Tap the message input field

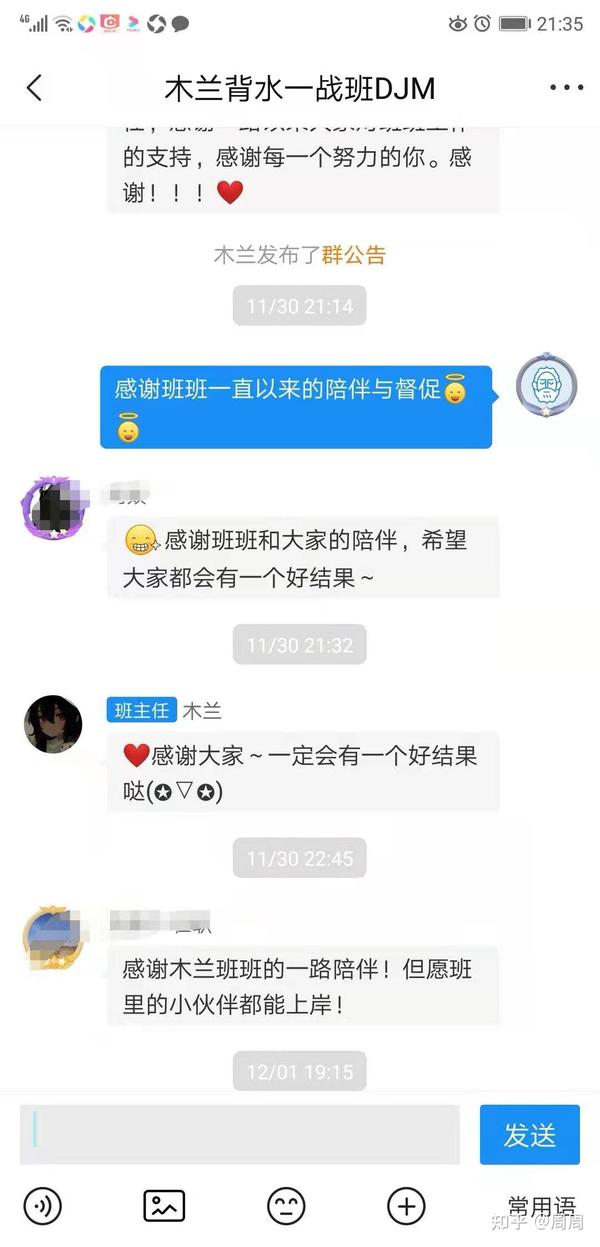[x=240, y=1134]
